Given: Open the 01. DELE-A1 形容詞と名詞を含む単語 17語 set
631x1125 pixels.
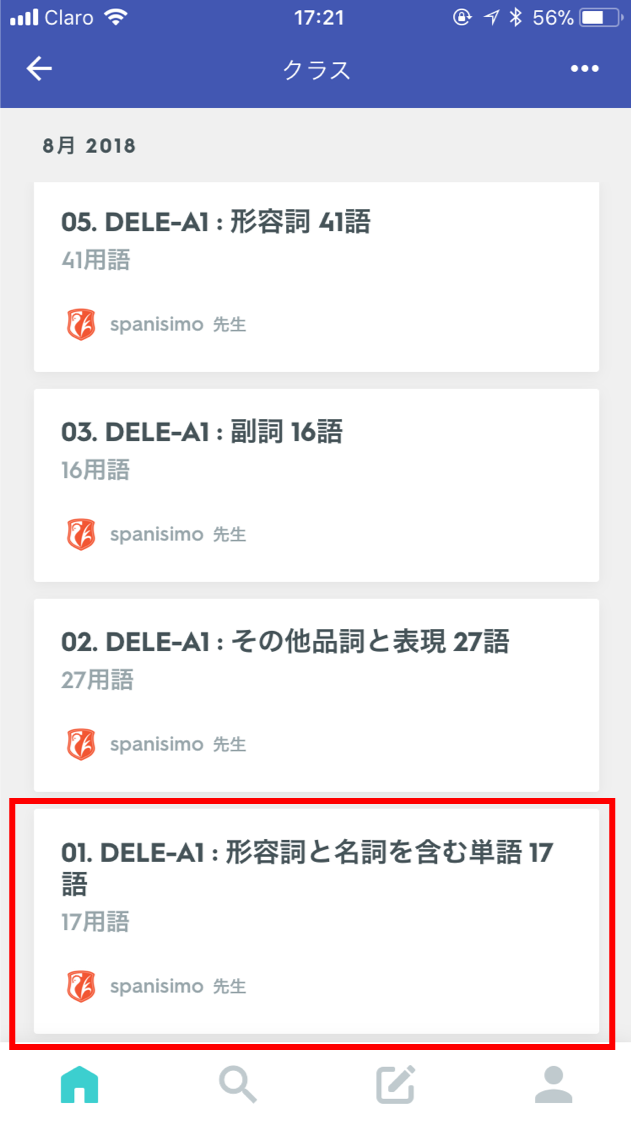Looking at the screenshot, I should tap(317, 921).
